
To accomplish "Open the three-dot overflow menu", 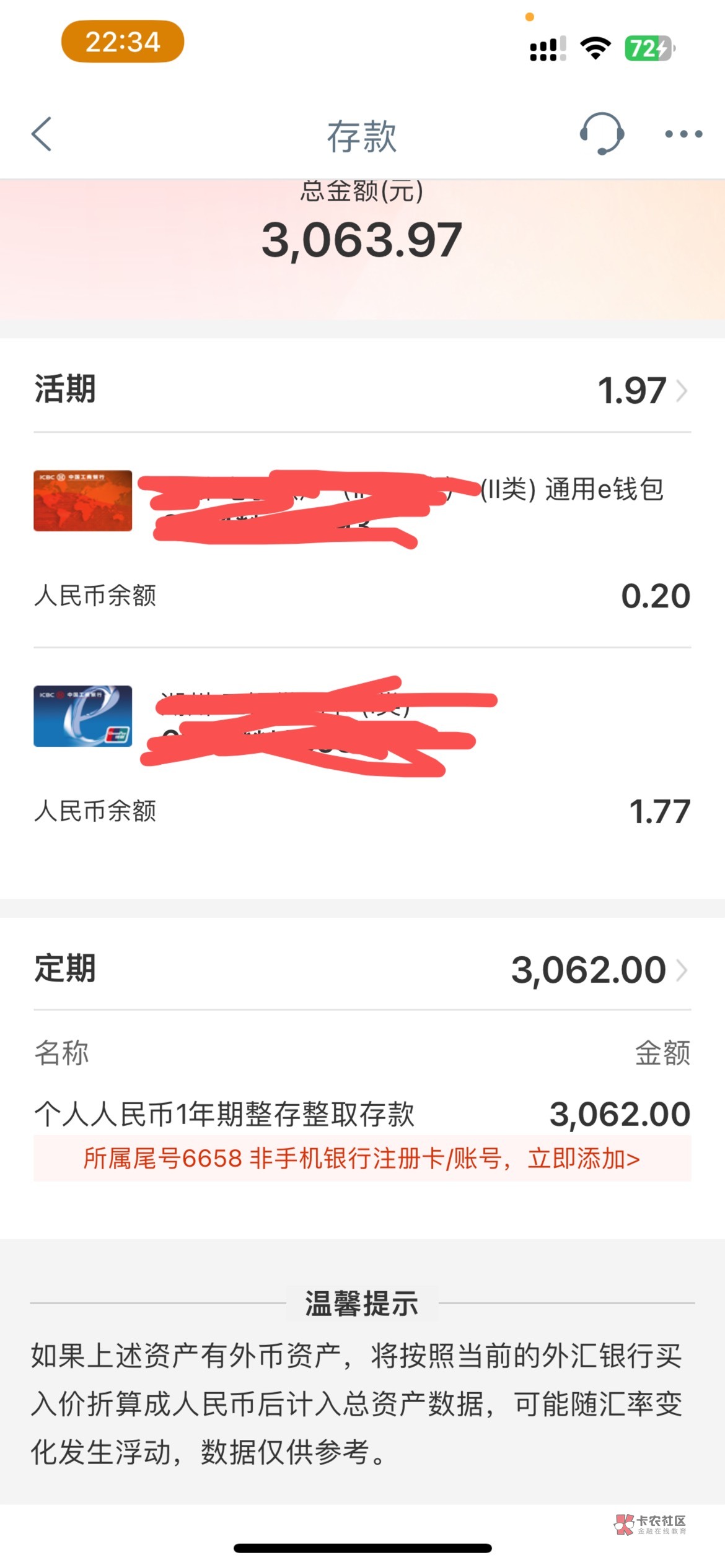I will point(683,134).
